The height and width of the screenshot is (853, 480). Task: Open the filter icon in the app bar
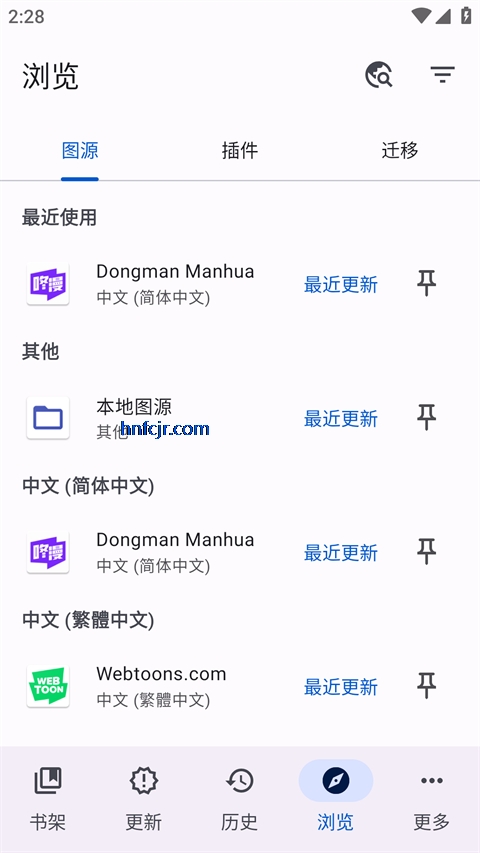442,75
